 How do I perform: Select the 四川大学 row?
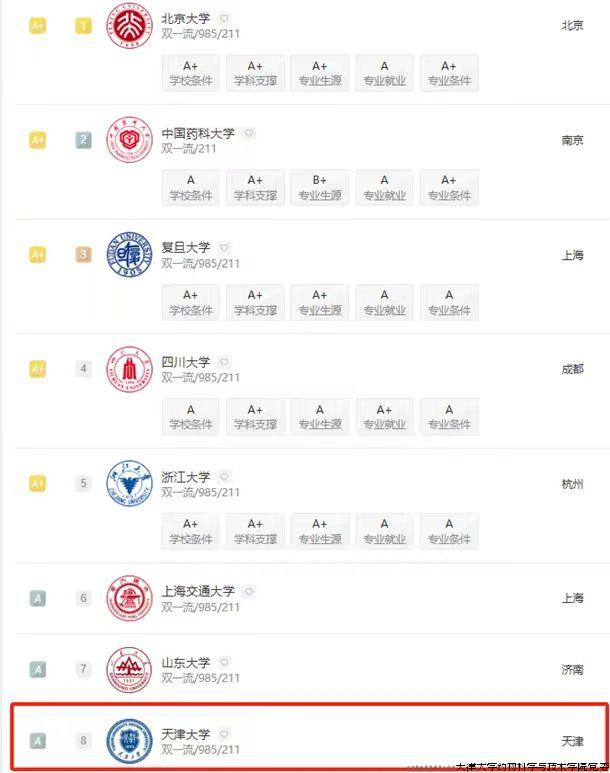pos(186,362)
